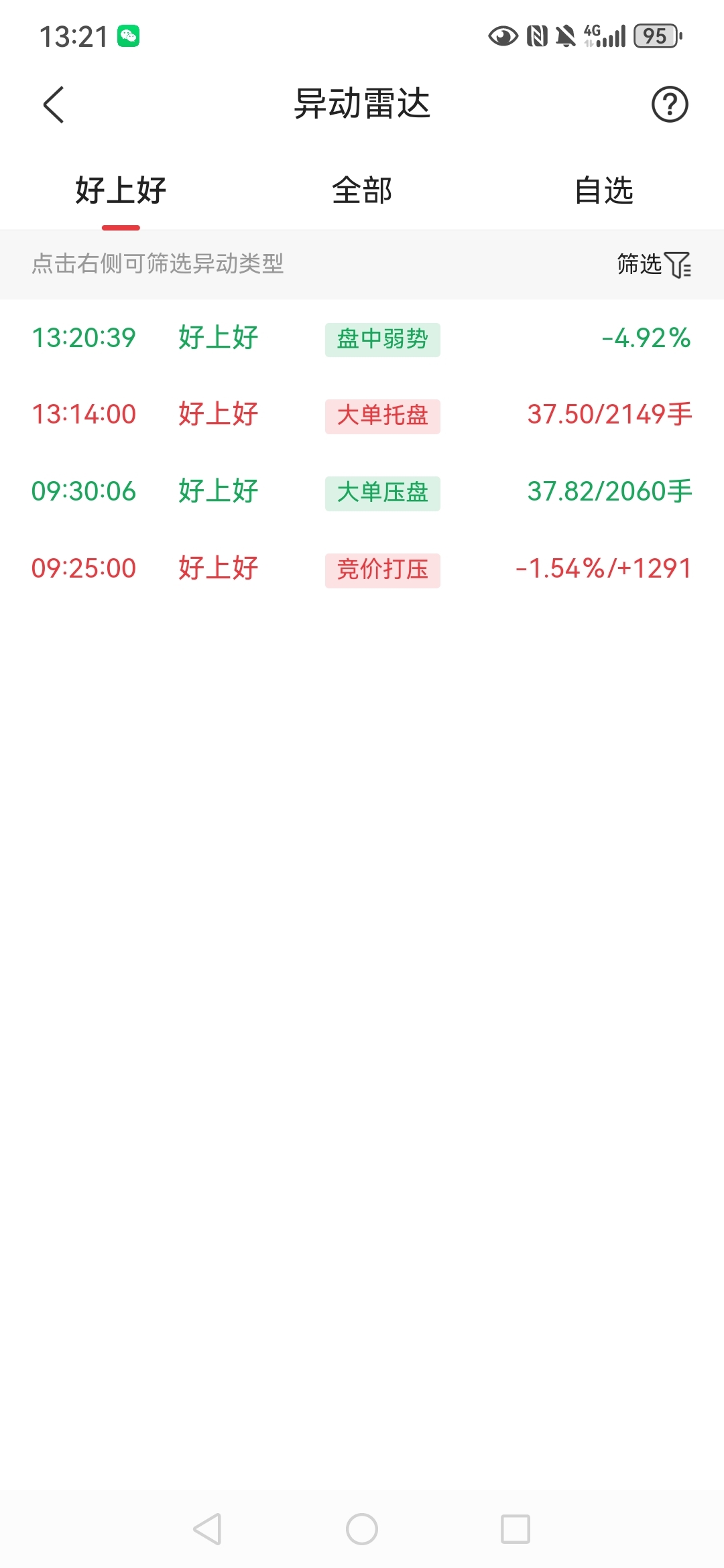Open the 09:30:06 大单压盘 alert row

click(x=362, y=492)
